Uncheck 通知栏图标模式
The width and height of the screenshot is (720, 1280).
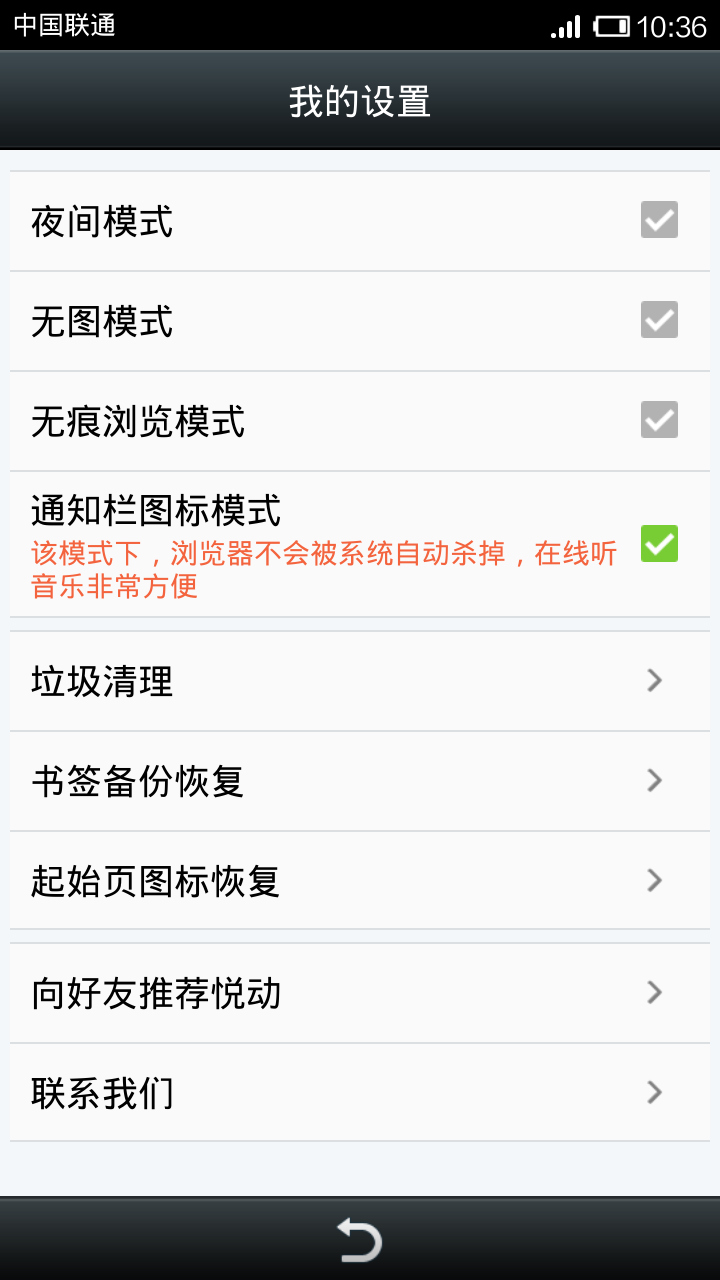659,543
